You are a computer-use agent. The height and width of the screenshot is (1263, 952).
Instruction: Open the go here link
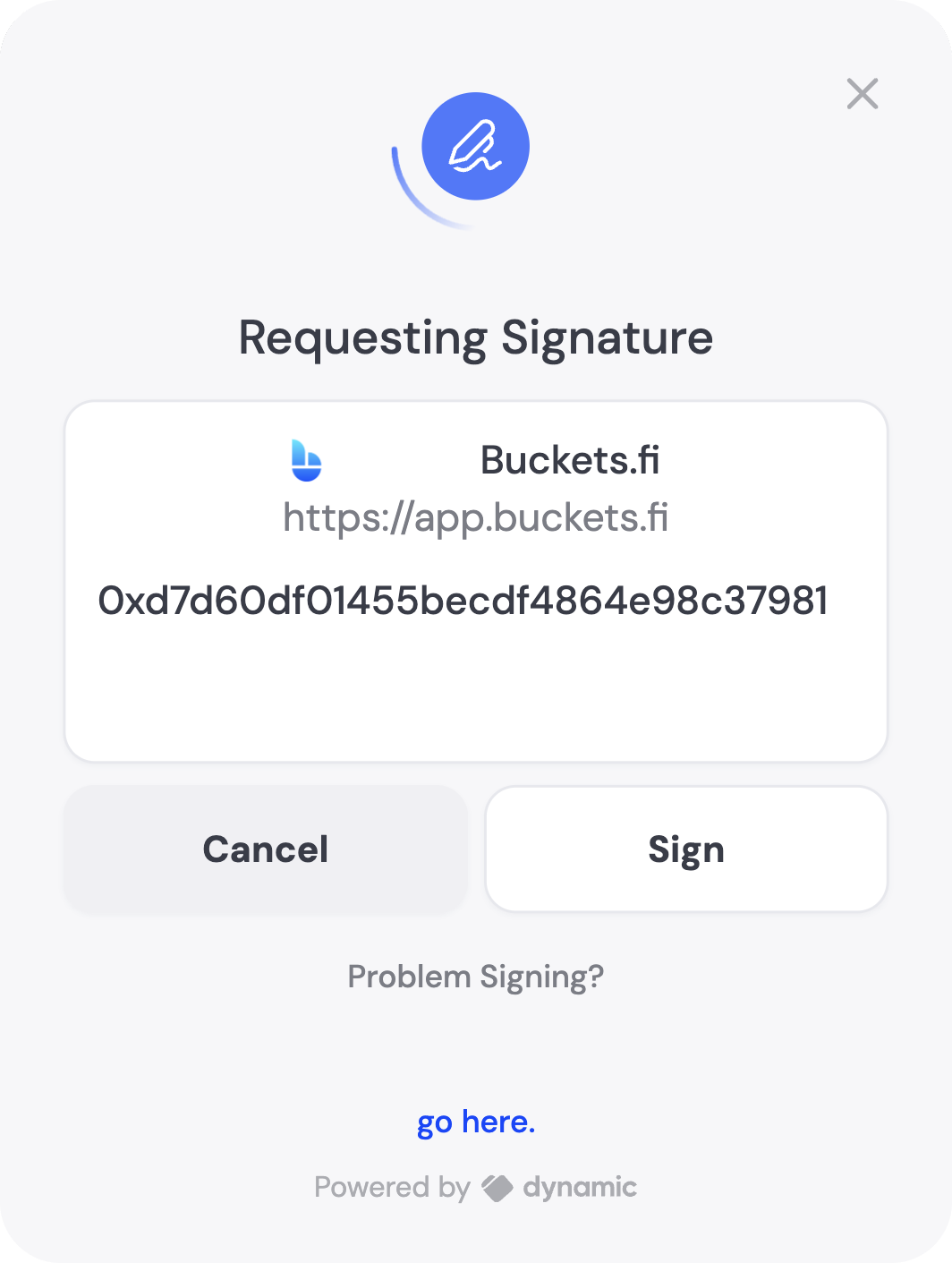pyautogui.click(x=475, y=1122)
